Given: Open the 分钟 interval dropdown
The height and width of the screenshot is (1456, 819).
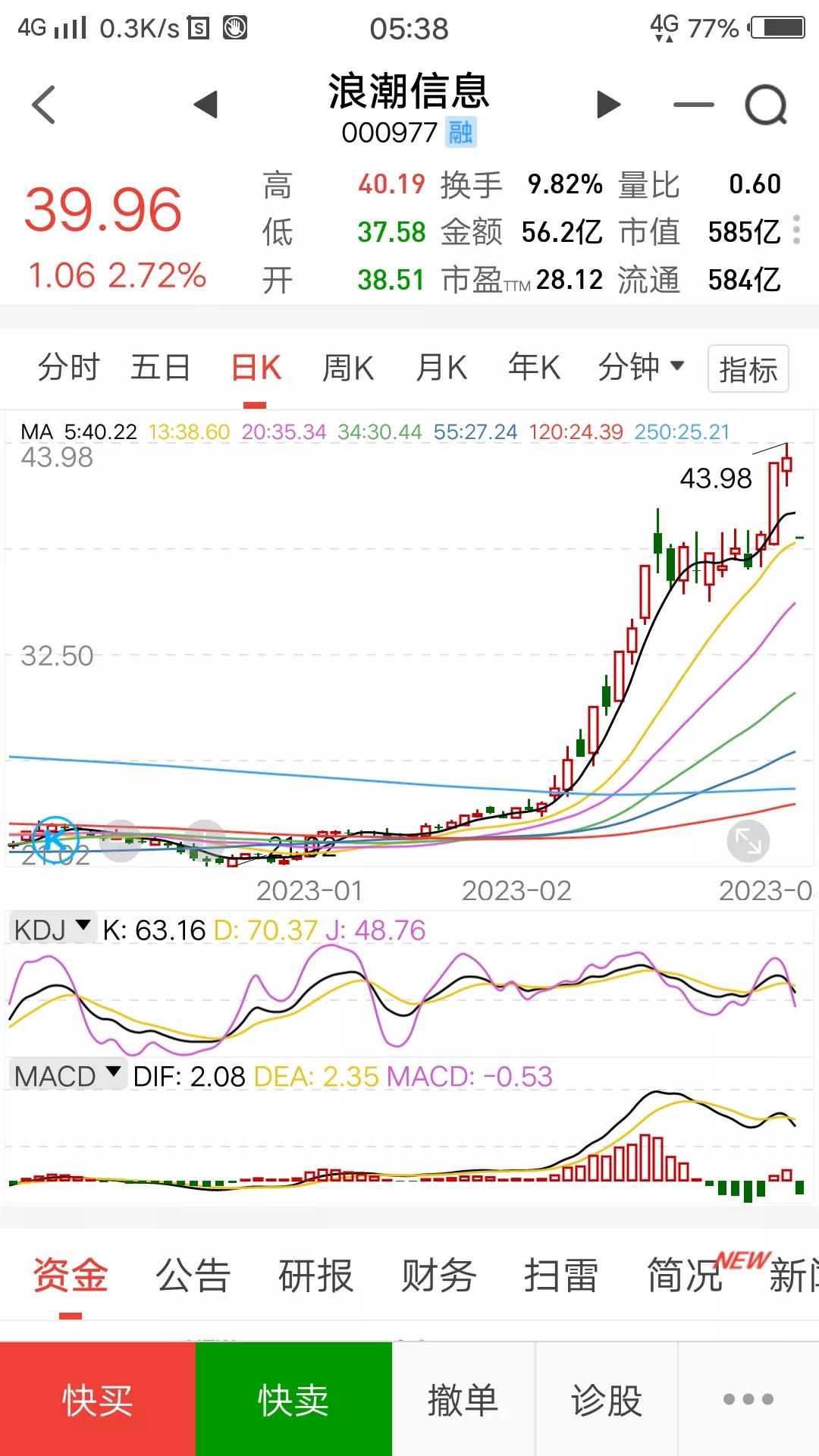Looking at the screenshot, I should click(x=641, y=367).
